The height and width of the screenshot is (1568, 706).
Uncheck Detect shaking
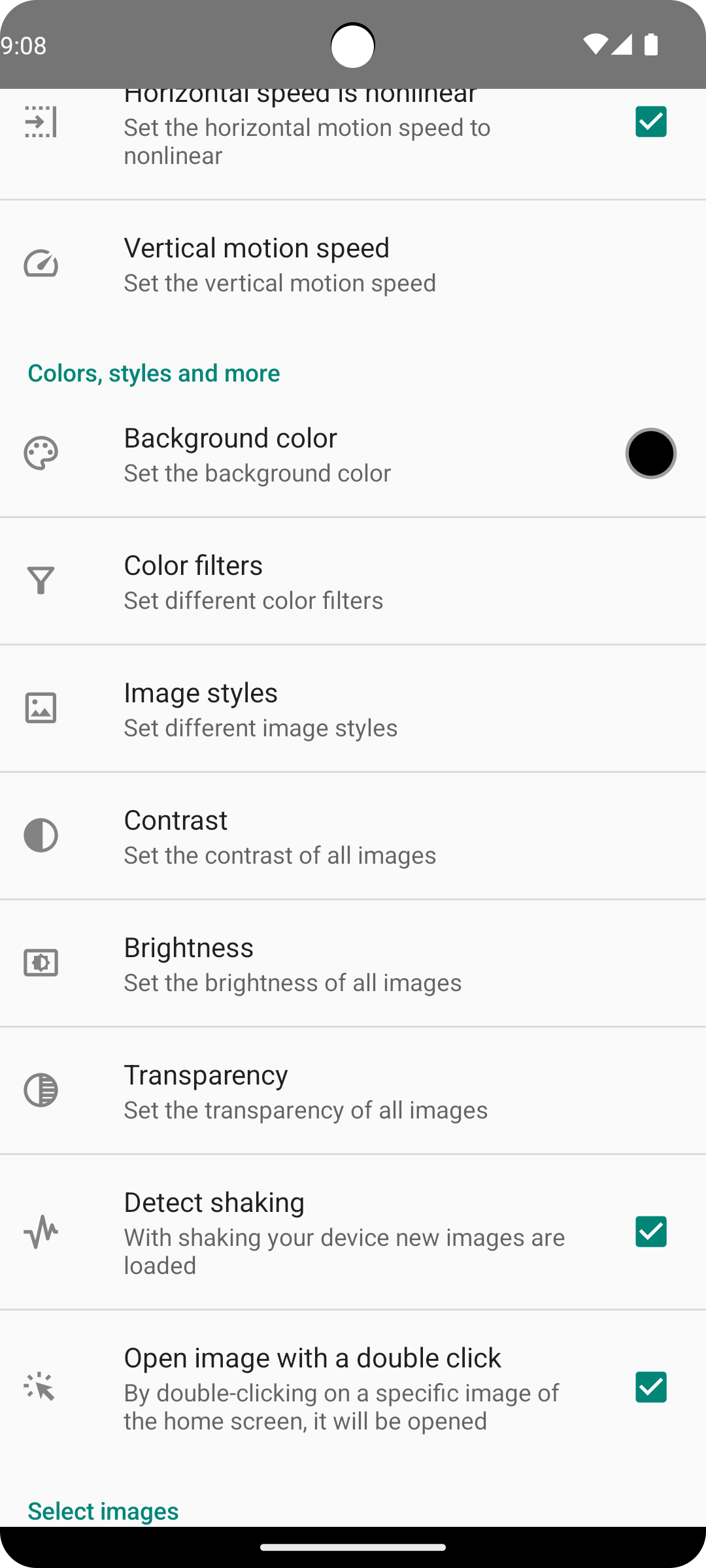tap(650, 1232)
